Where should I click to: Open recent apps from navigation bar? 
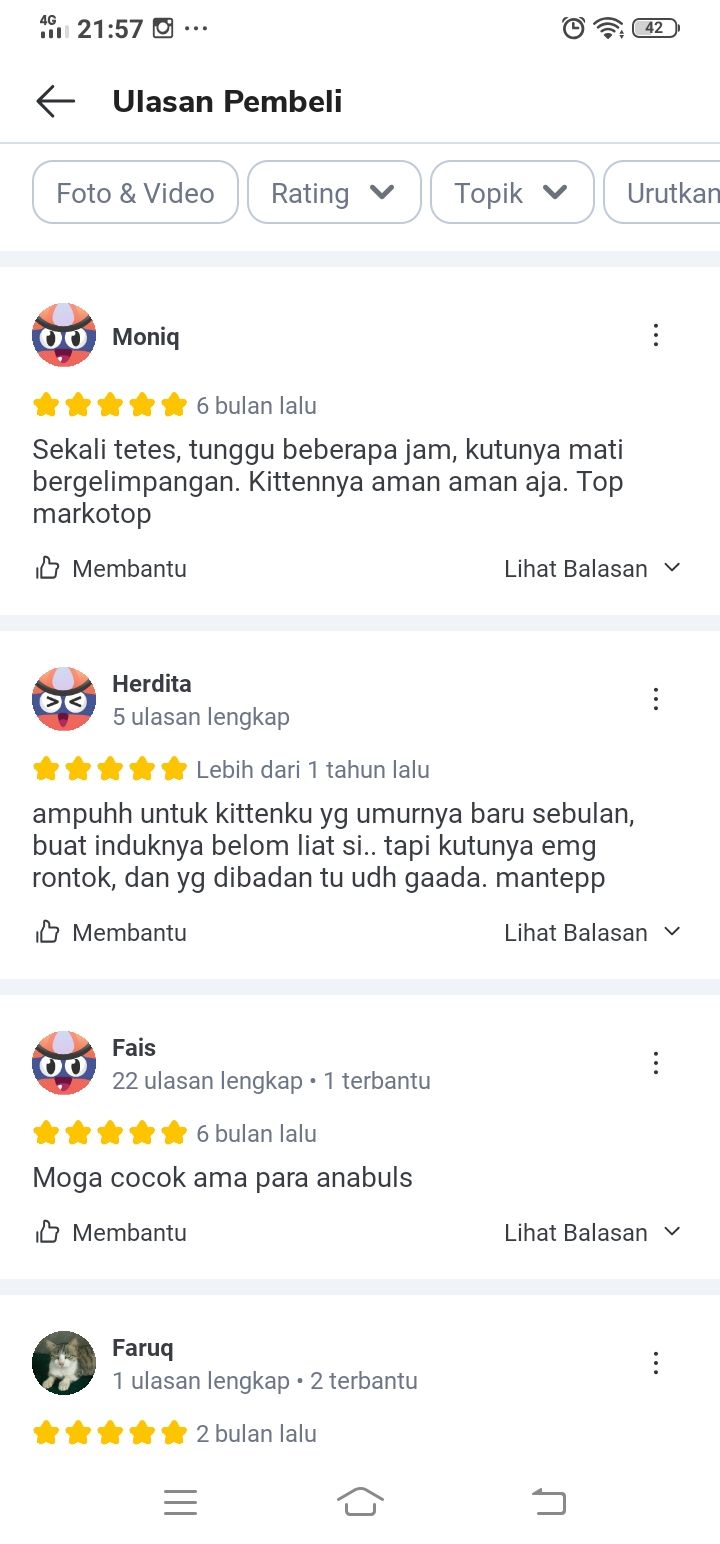[180, 1501]
